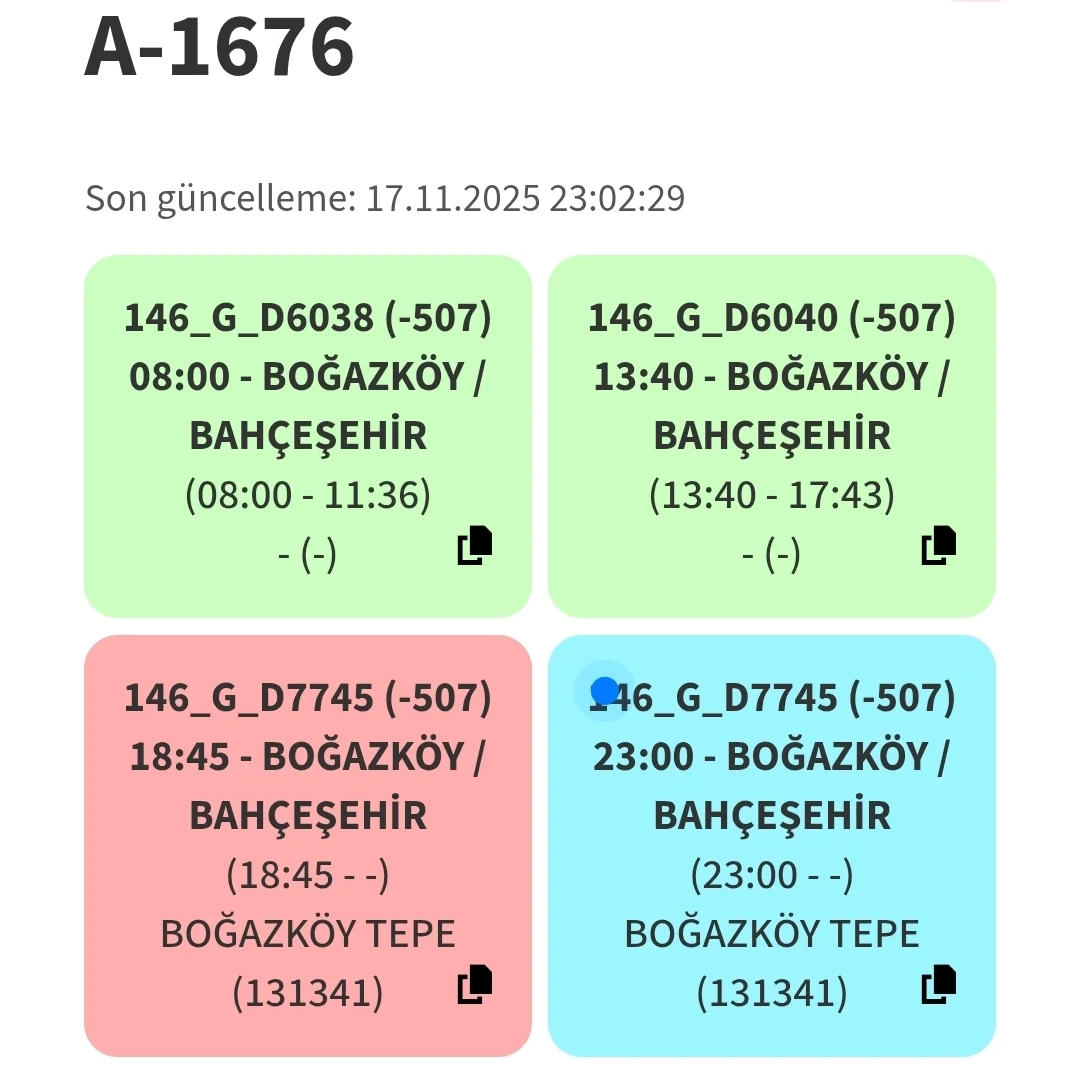The width and height of the screenshot is (1080, 1081).
Task: Open the 146_G_D6040 13:40 trip card
Action: click(771, 436)
